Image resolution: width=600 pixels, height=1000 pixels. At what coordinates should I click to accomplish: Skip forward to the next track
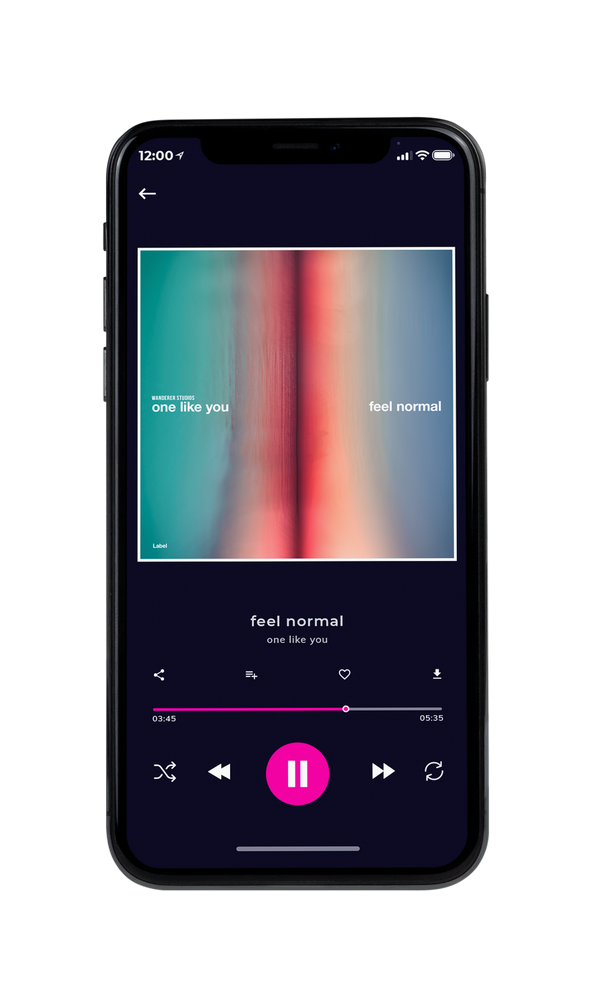coord(383,771)
